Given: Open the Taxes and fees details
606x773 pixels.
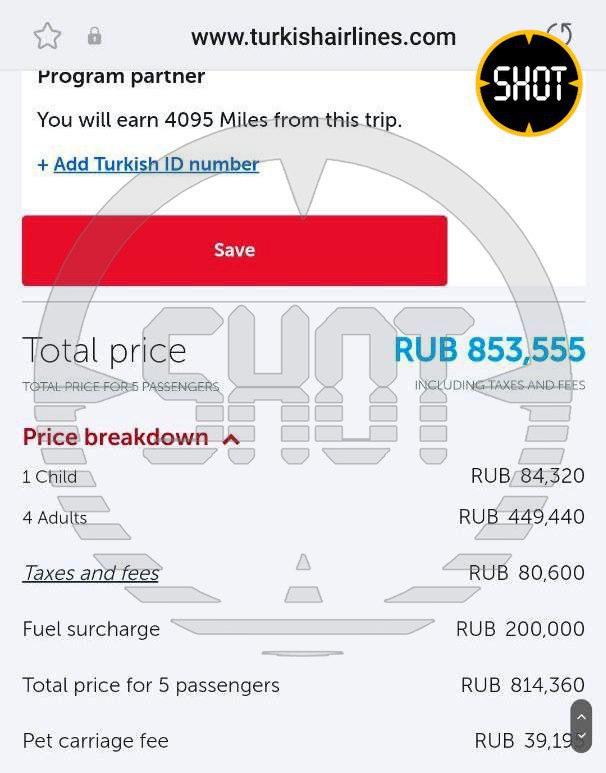Looking at the screenshot, I should click(x=91, y=573).
